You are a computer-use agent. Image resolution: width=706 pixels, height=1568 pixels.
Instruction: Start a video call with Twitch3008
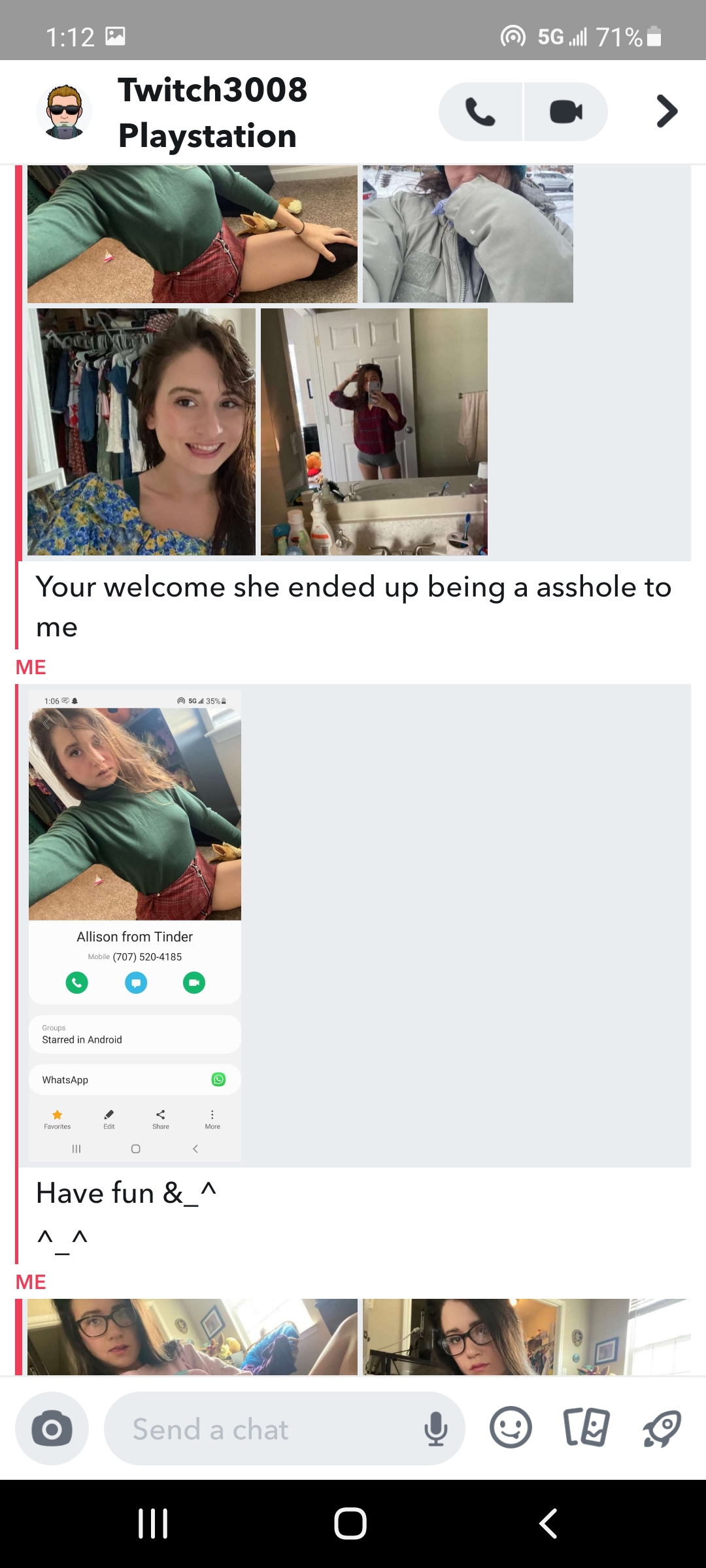(566, 112)
